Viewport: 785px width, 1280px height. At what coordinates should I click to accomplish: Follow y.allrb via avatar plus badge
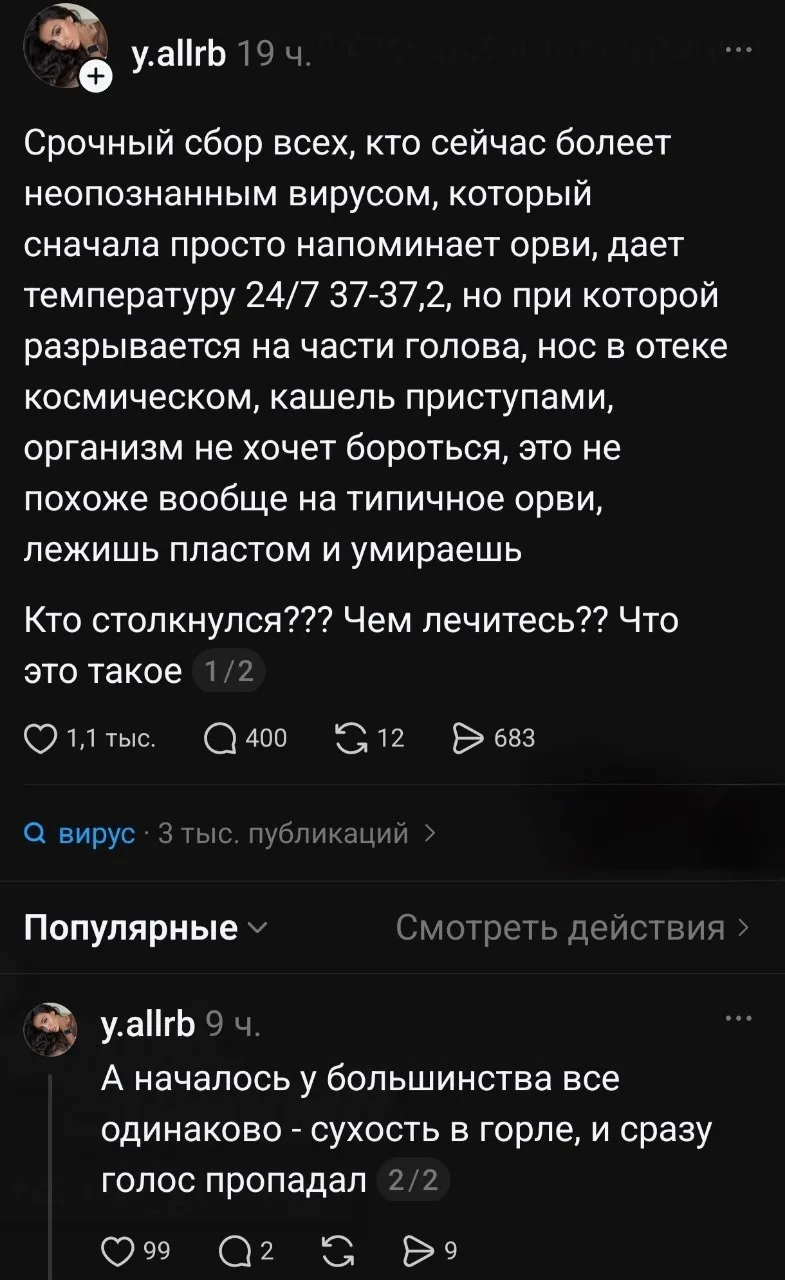(x=98, y=78)
